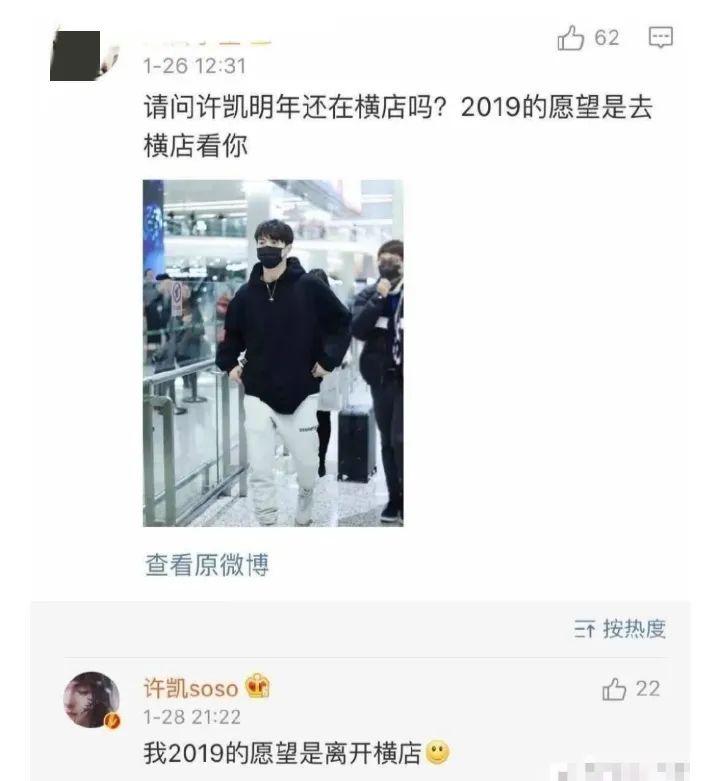This screenshot has height=781, width=720.
Task: Open 许凯soso username profile
Action: point(191,689)
